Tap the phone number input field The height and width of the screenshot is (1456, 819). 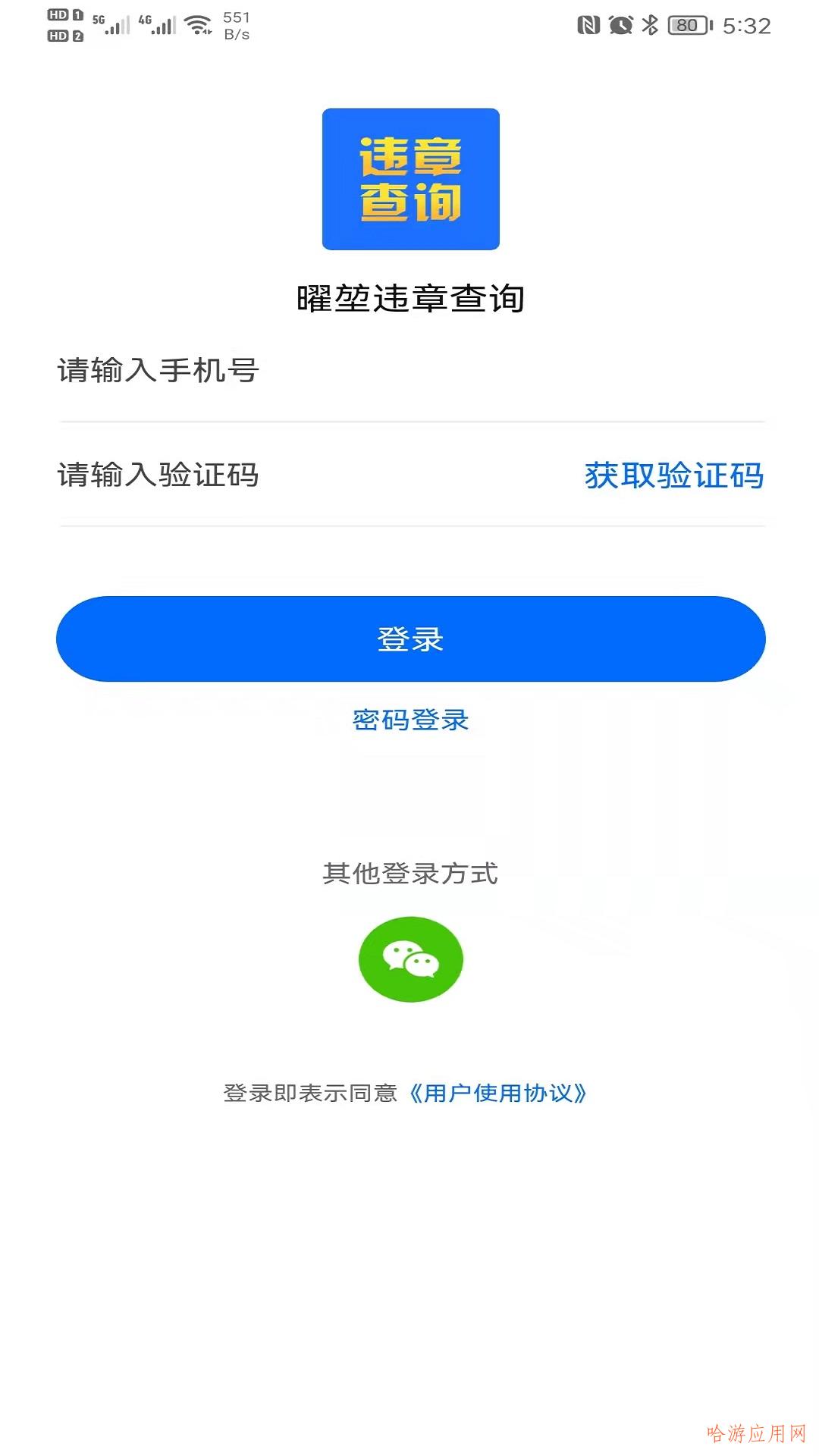tap(411, 371)
